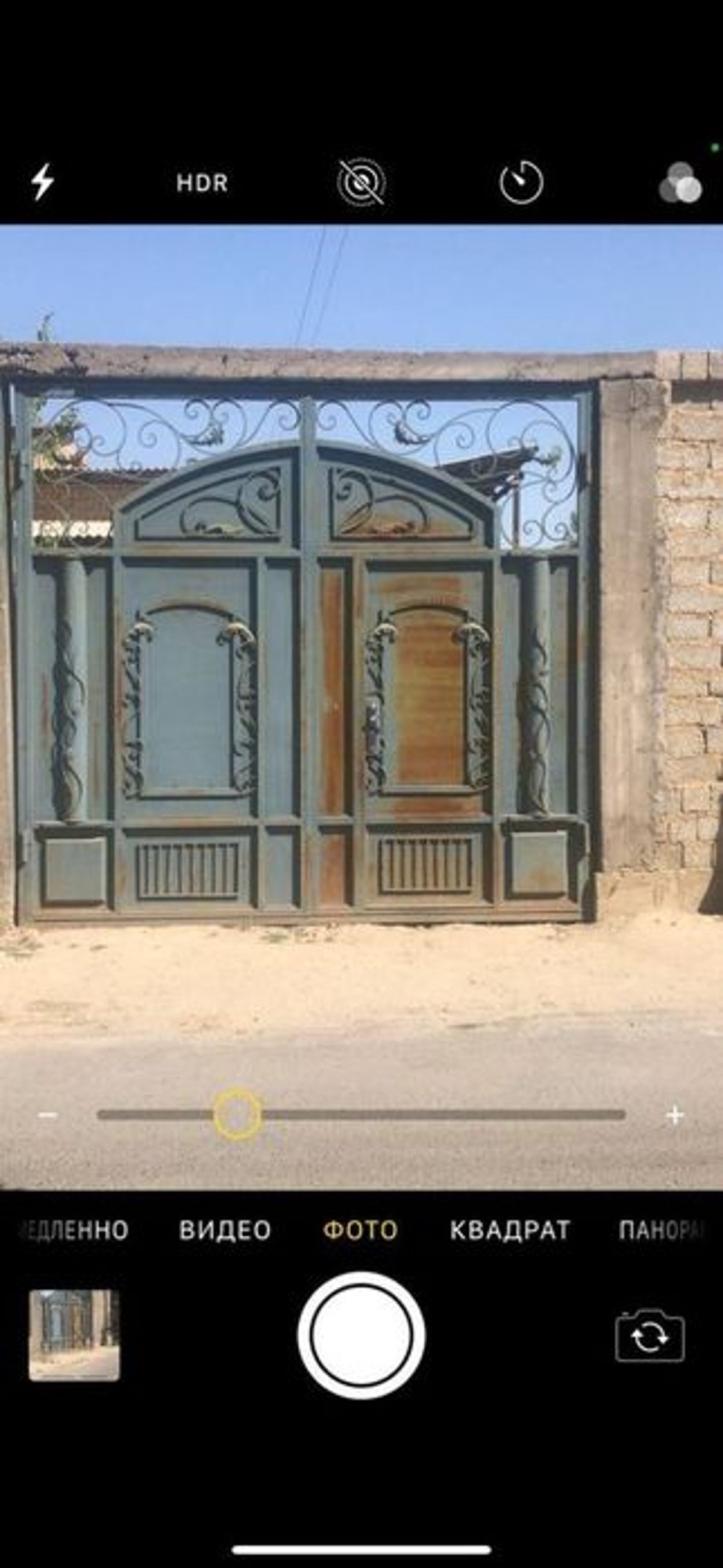This screenshot has width=723, height=1568.
Task: Open the self-timer options
Action: tap(521, 182)
